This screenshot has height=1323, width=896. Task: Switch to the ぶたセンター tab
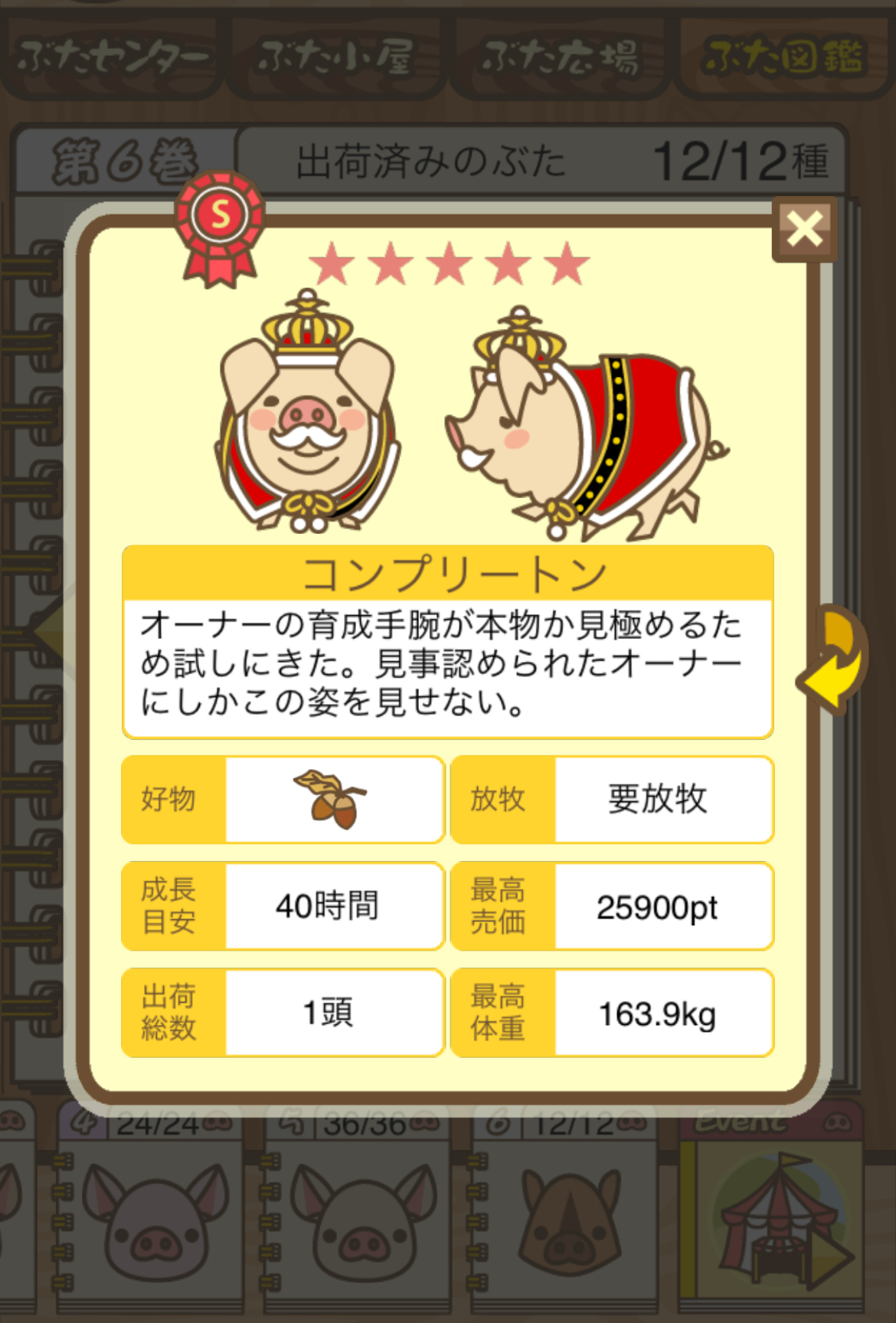click(x=112, y=58)
